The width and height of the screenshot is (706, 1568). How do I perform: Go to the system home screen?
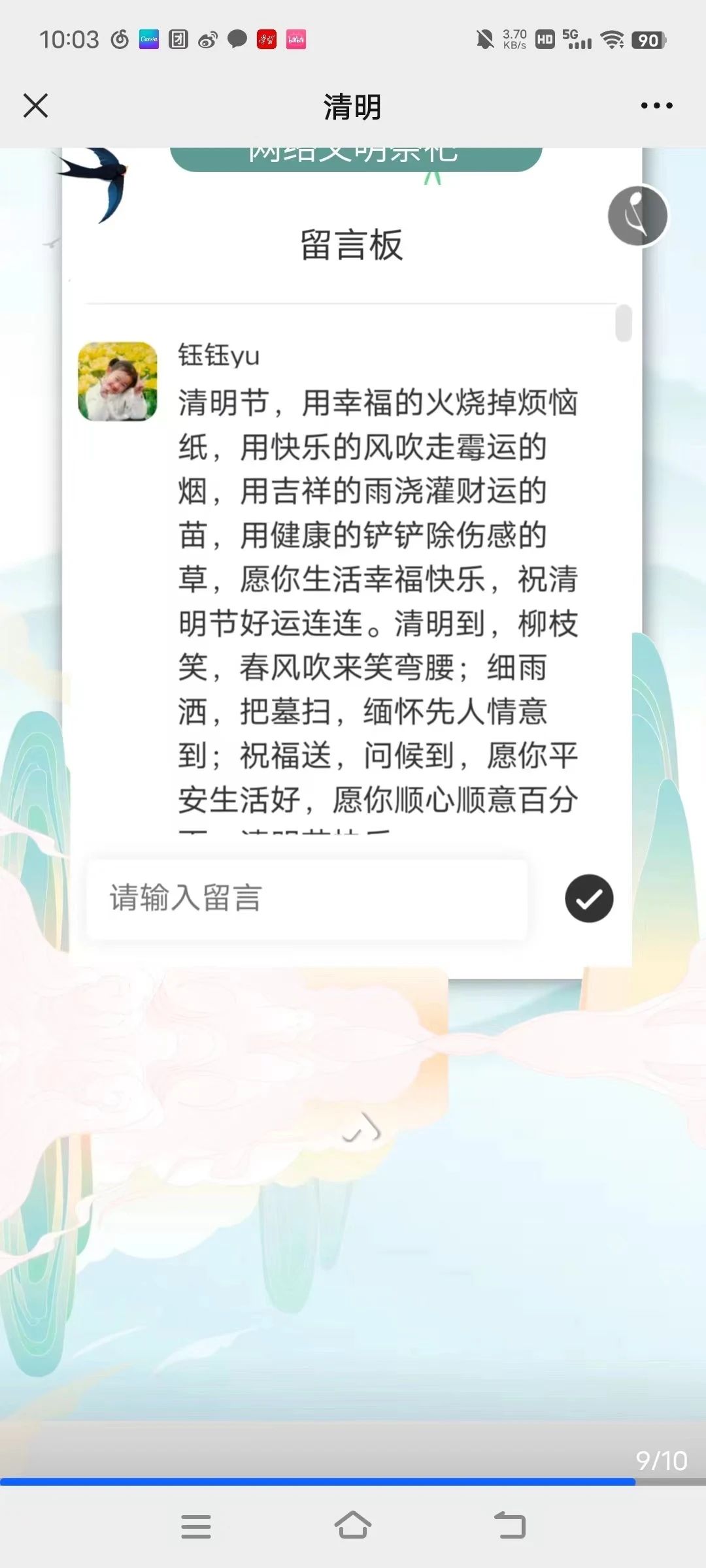[x=353, y=1526]
